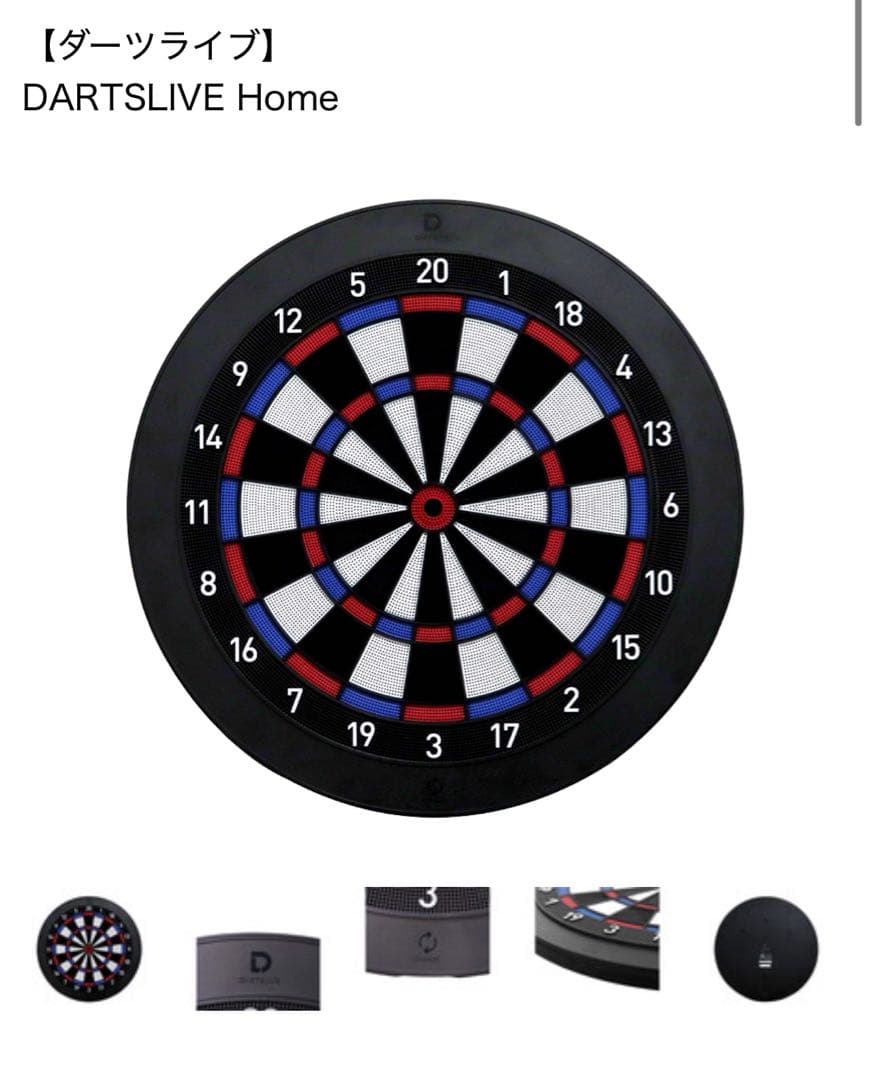Show the plain black back-of-board thumbnail

click(766, 948)
